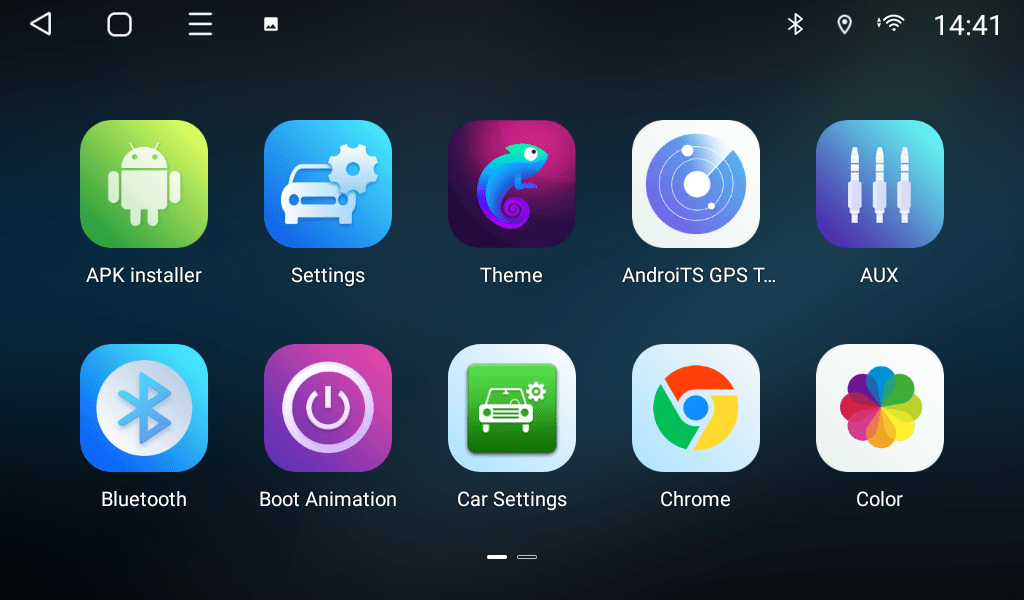This screenshot has height=600, width=1024.
Task: Open Boot Animation
Action: [x=328, y=408]
